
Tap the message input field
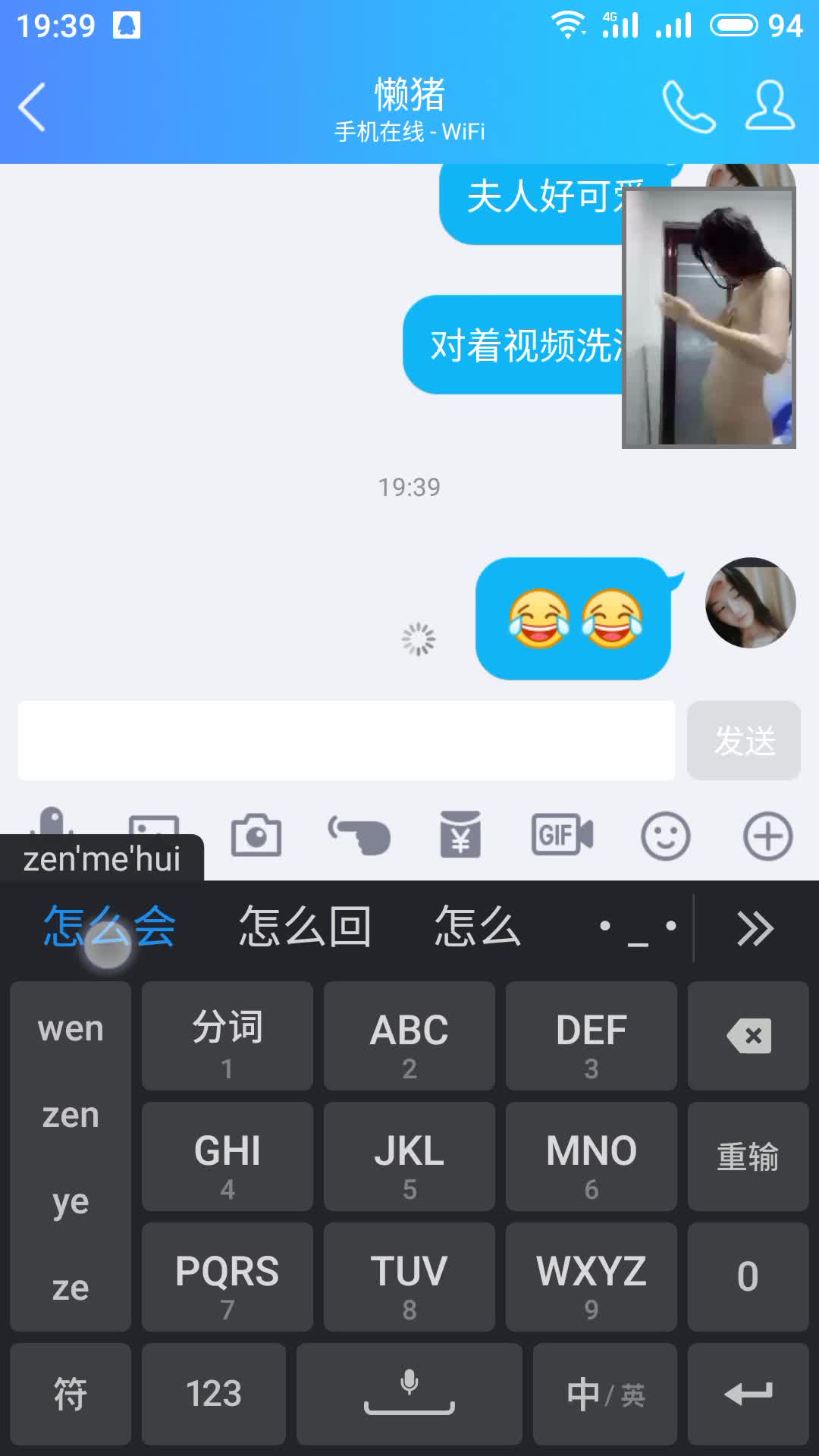click(x=346, y=740)
